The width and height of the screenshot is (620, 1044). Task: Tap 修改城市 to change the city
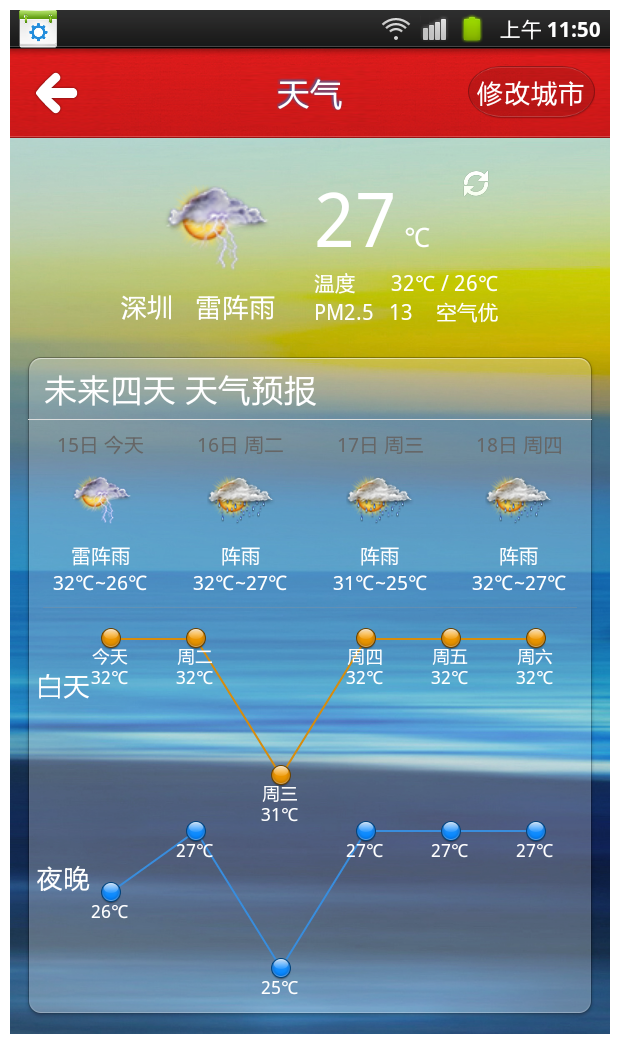click(x=531, y=93)
